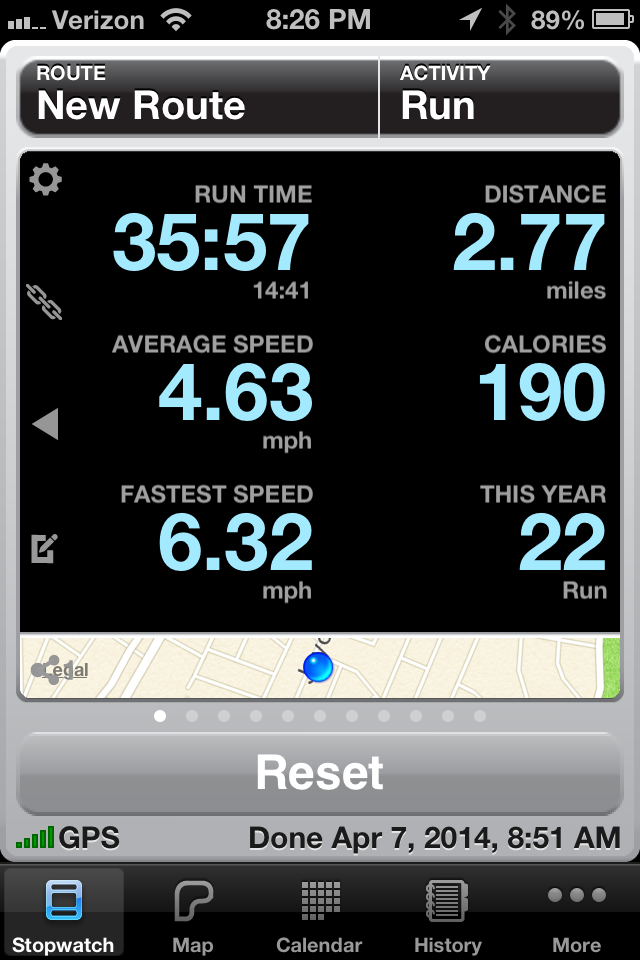
Task: Reset the stopwatch
Action: point(320,773)
